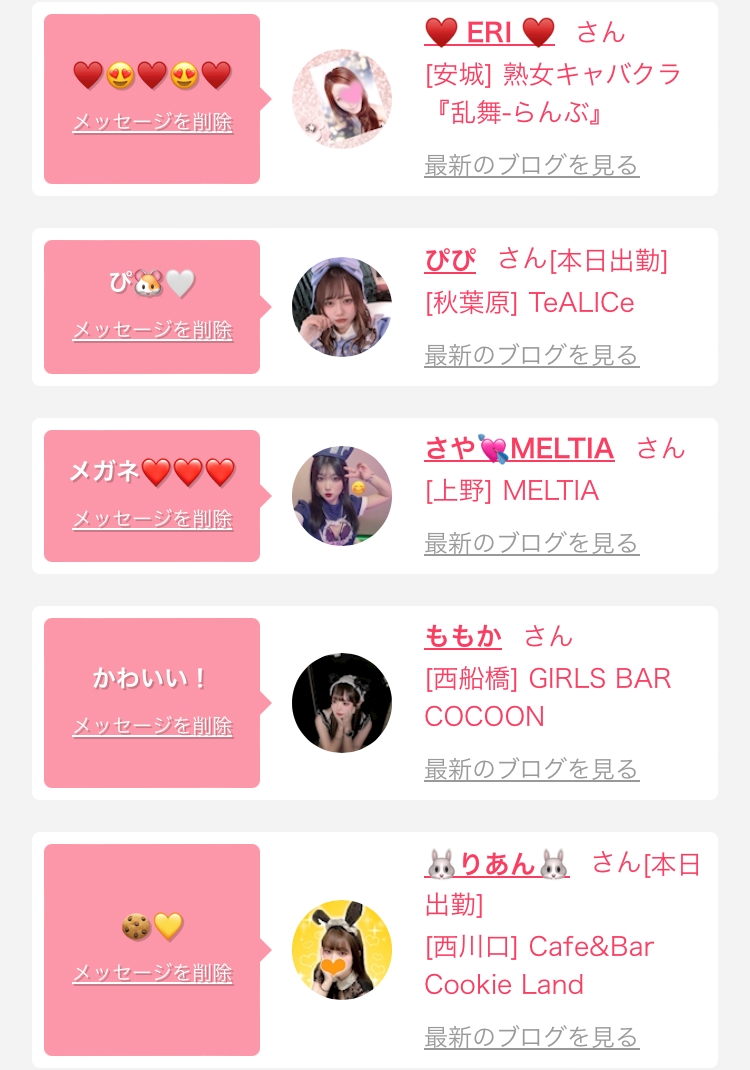Delete the cookie message to りあん

coord(153,973)
